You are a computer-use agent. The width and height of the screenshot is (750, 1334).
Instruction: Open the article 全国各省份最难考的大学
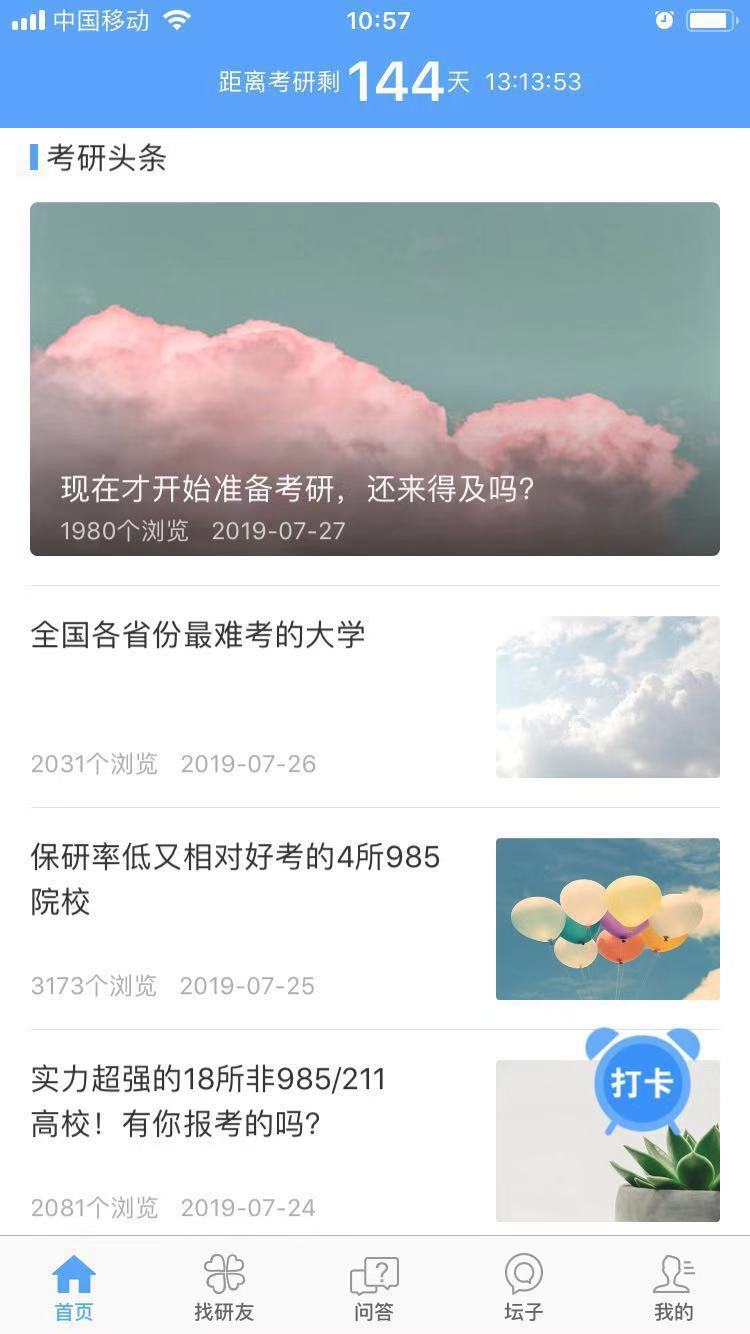pyautogui.click(x=198, y=635)
